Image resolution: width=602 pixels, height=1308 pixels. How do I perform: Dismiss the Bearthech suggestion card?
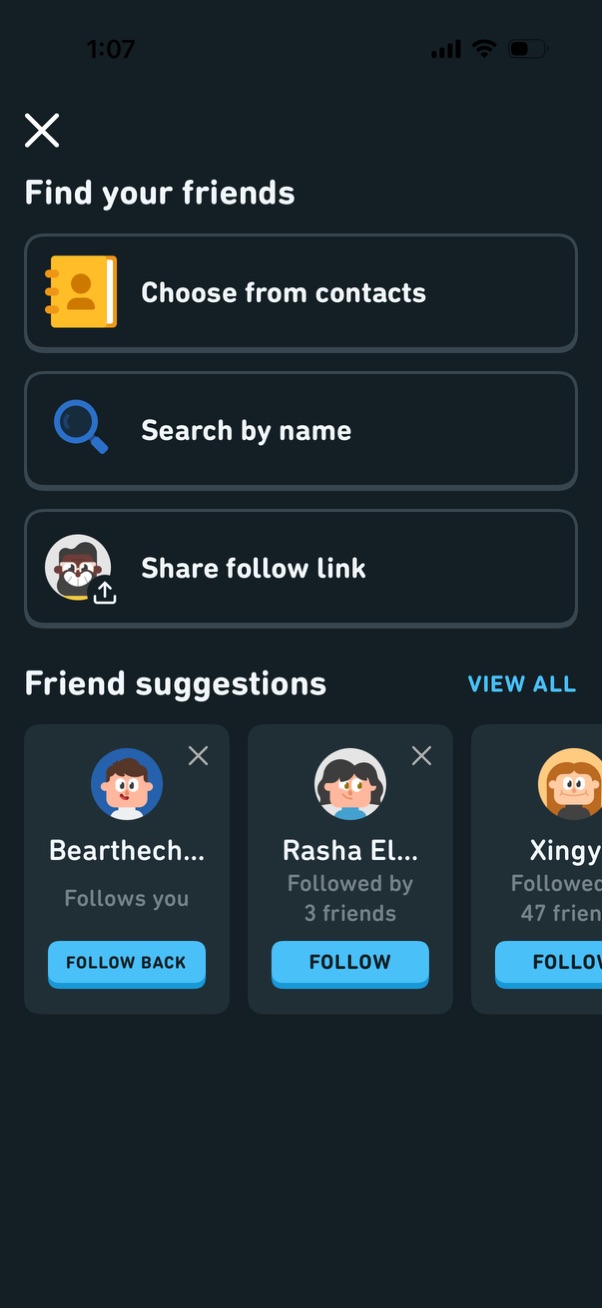198,756
